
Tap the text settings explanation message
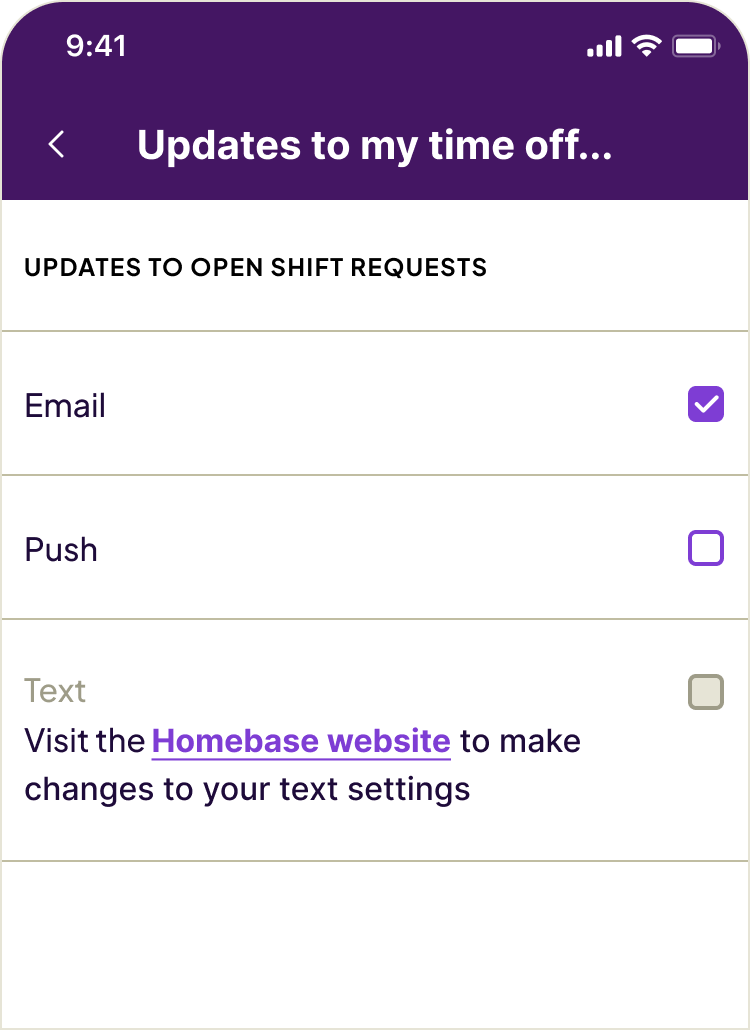(300, 765)
